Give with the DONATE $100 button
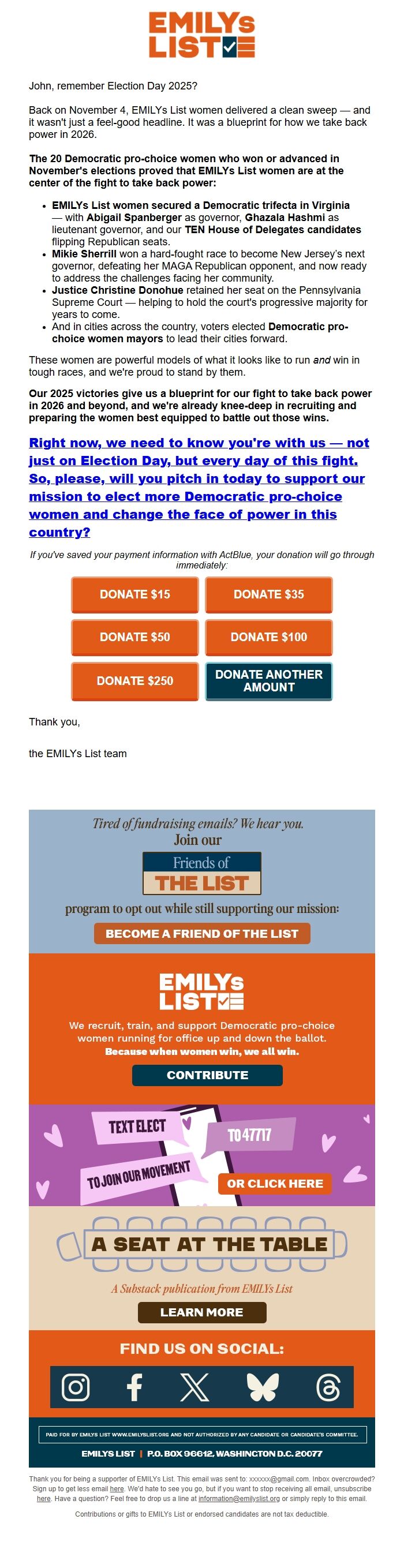This screenshot has width=404, height=1568. [268, 637]
